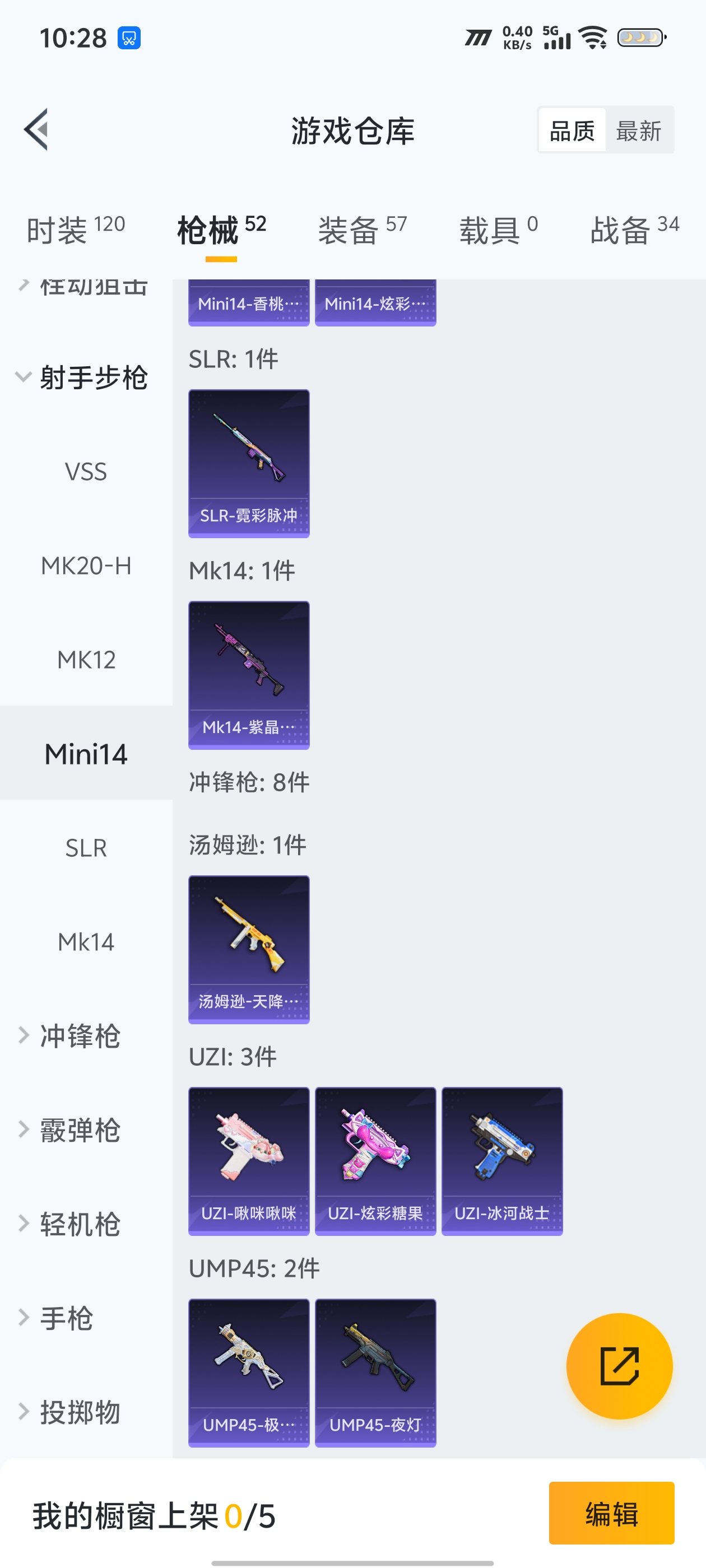Tap the 编辑 button
Screen dimensions: 706x1568
pyautogui.click(x=611, y=1513)
